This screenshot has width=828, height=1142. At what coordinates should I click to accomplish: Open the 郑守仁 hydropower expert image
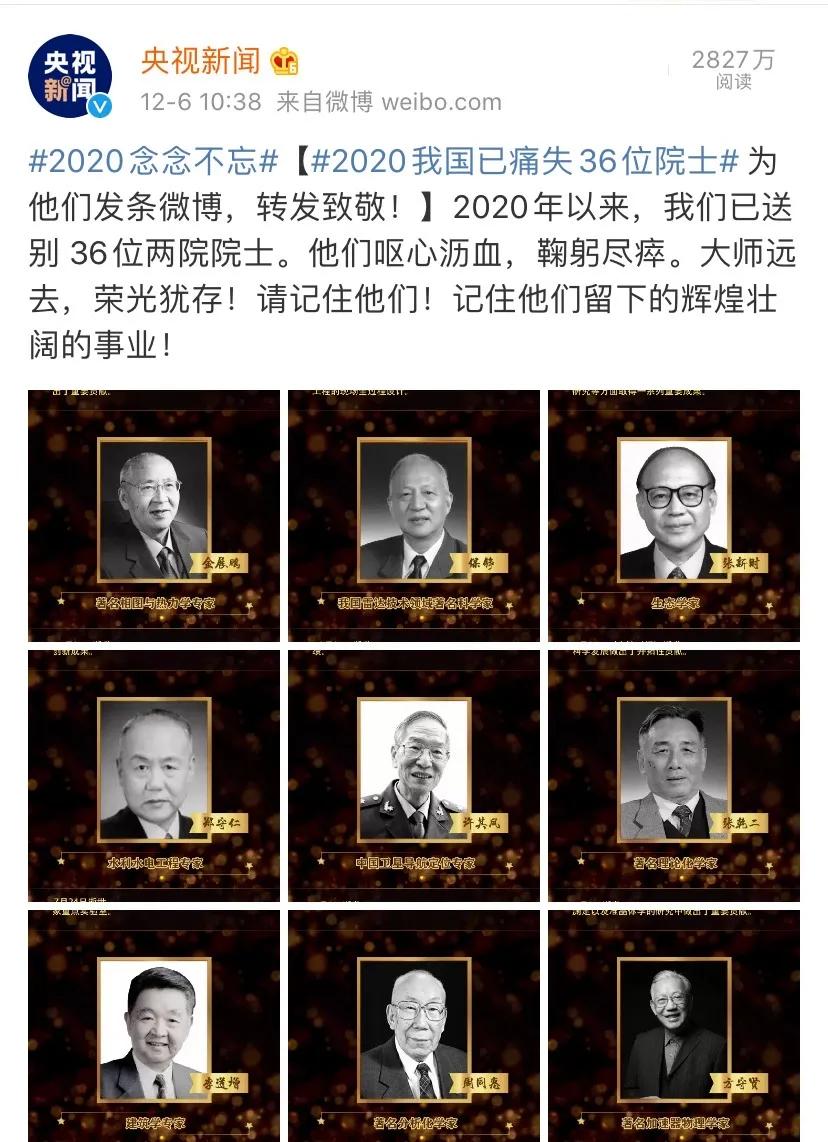tap(154, 776)
